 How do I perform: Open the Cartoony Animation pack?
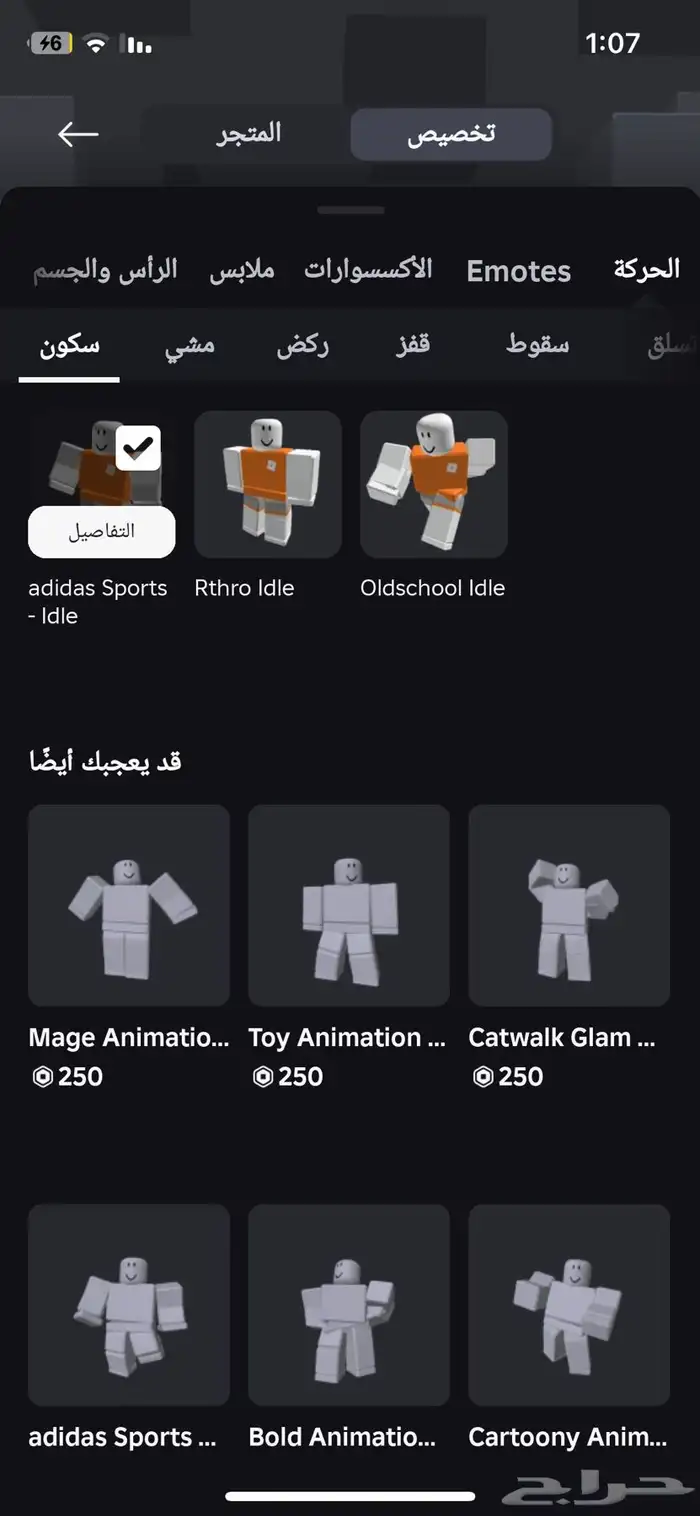[x=568, y=1304]
